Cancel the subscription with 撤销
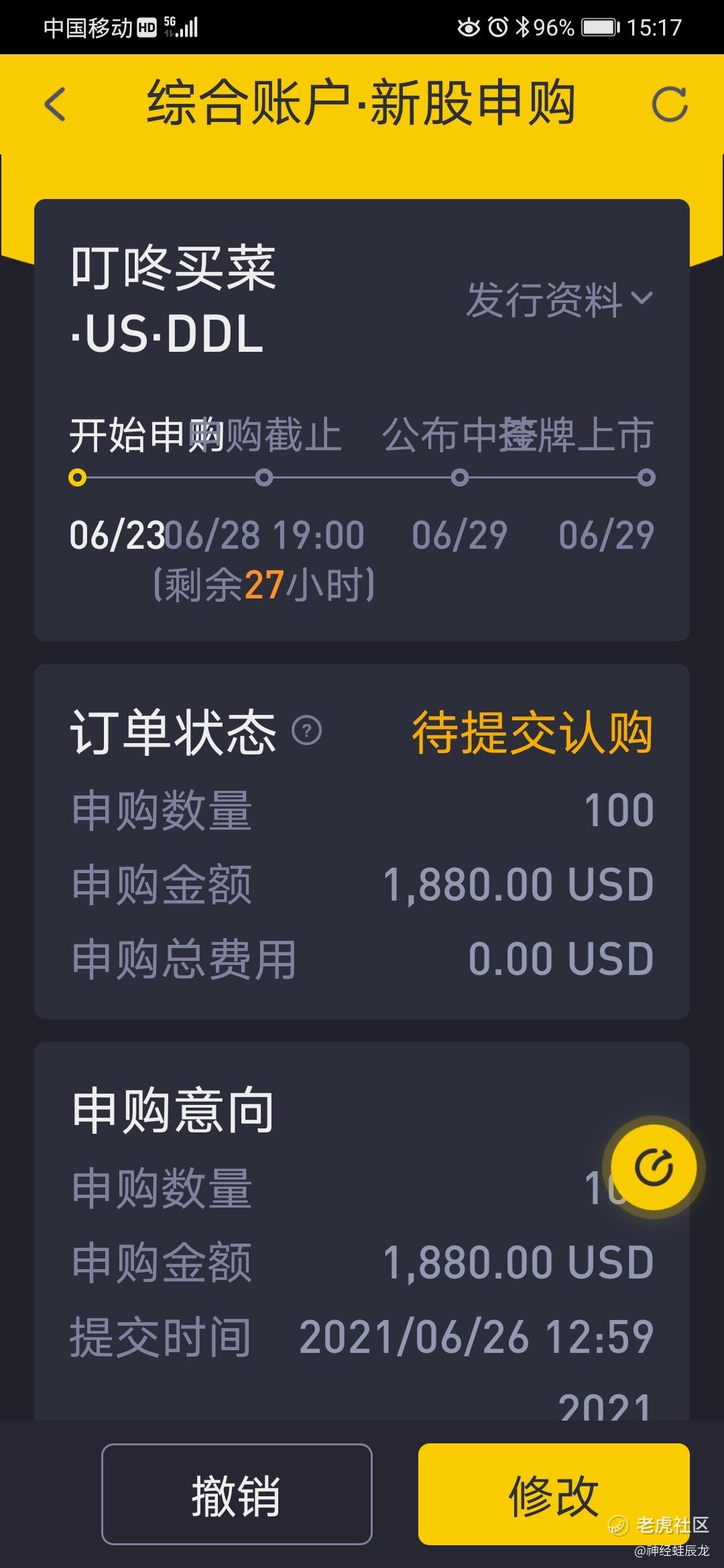Viewport: 724px width, 1568px height. click(x=237, y=1494)
